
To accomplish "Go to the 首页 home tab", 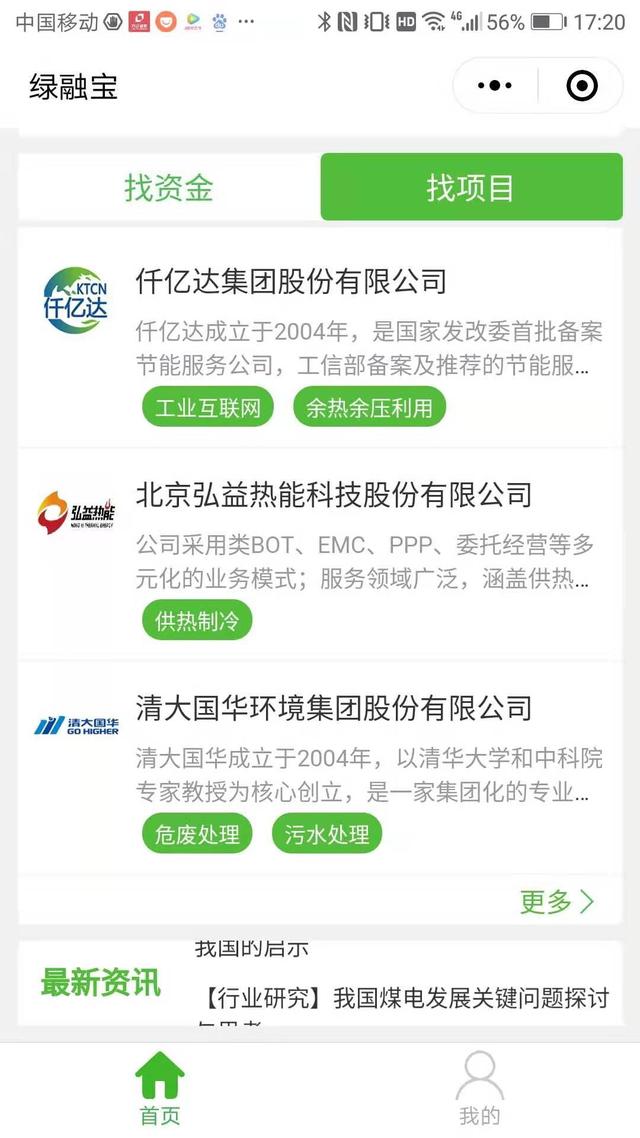I will [160, 1089].
